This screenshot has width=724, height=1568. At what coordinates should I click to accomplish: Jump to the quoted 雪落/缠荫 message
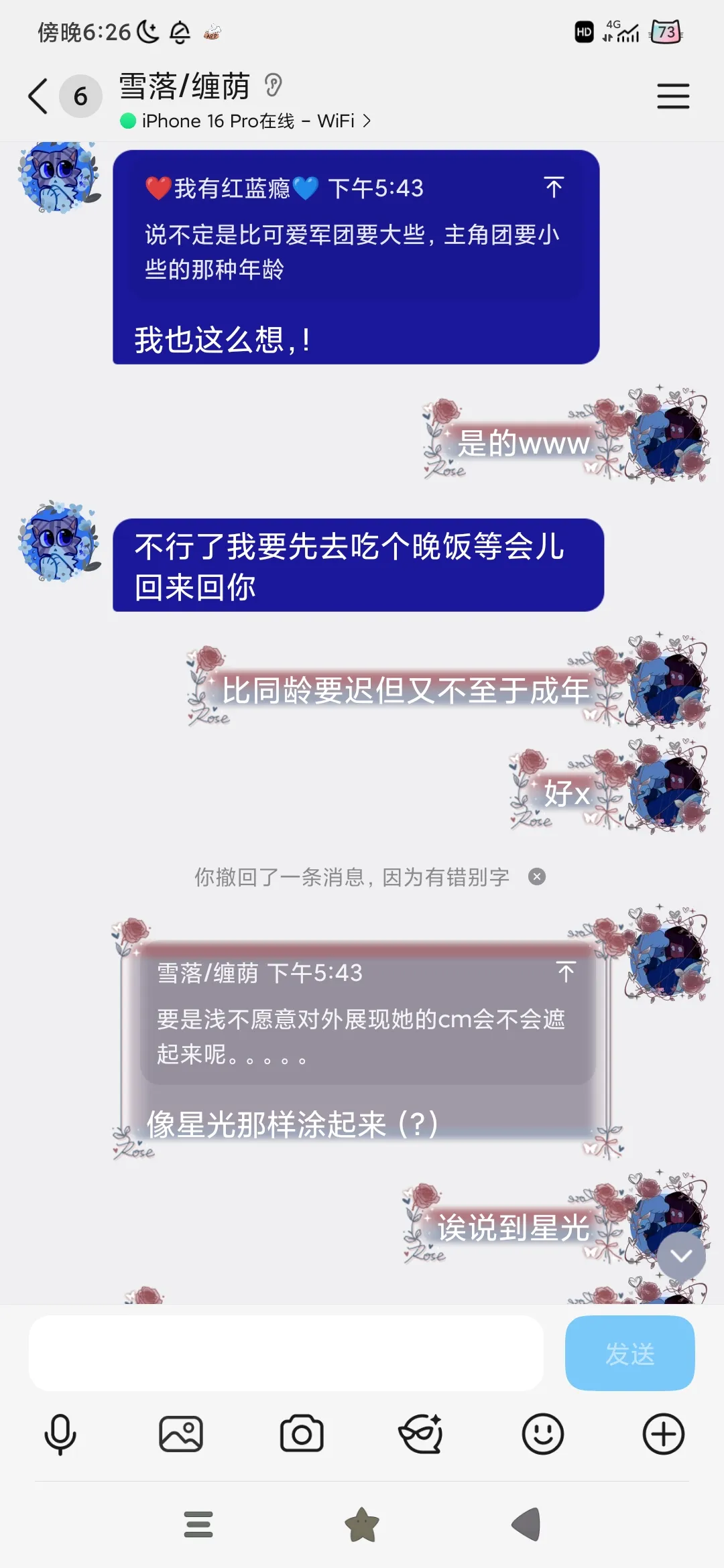click(x=566, y=972)
